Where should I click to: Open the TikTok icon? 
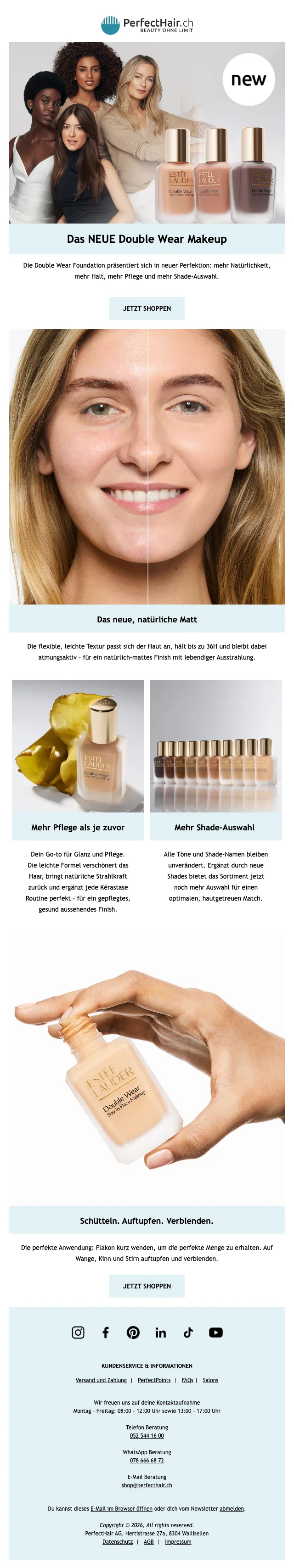click(x=188, y=1333)
